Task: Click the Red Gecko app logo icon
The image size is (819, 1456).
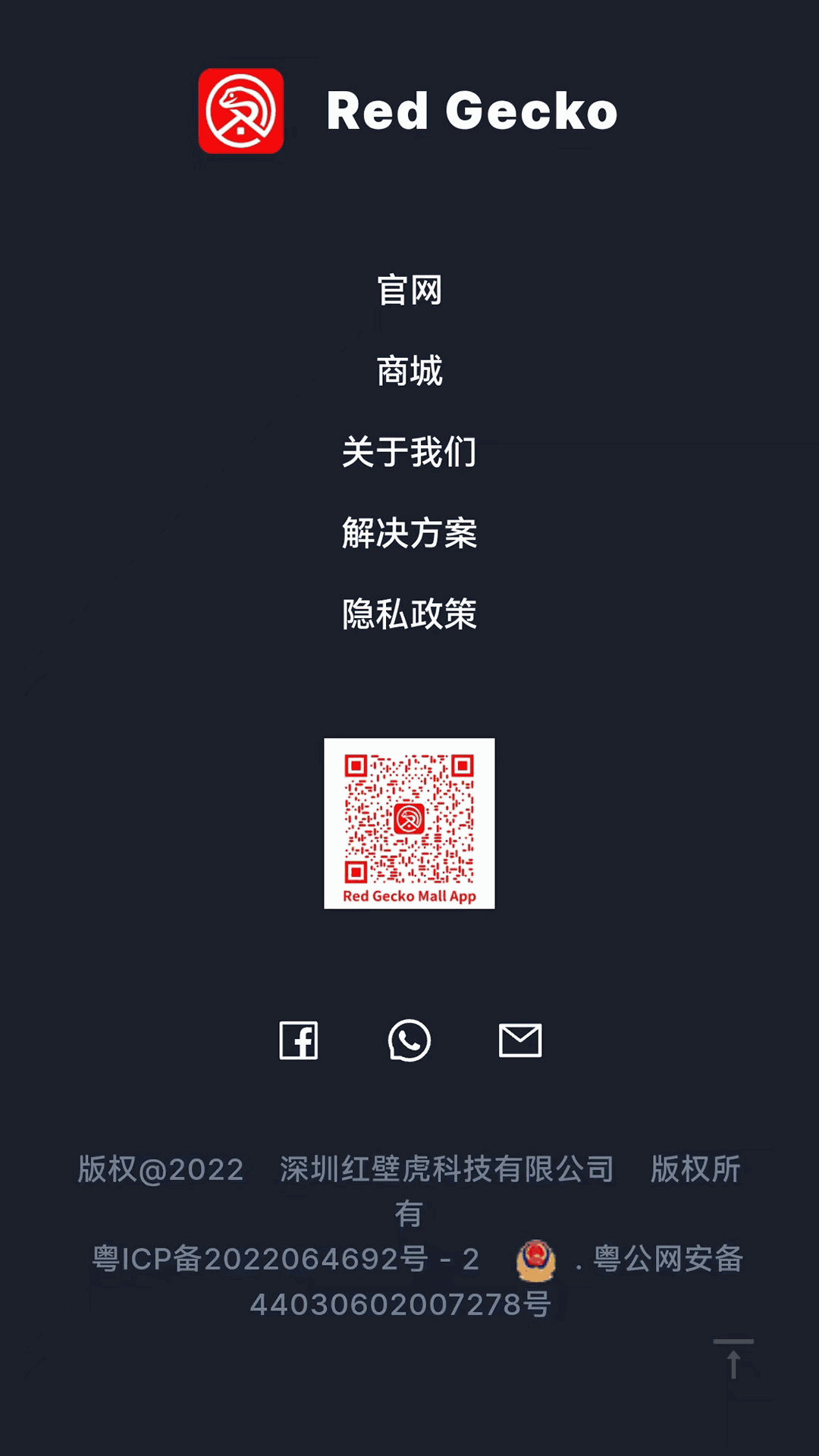Action: click(x=243, y=111)
